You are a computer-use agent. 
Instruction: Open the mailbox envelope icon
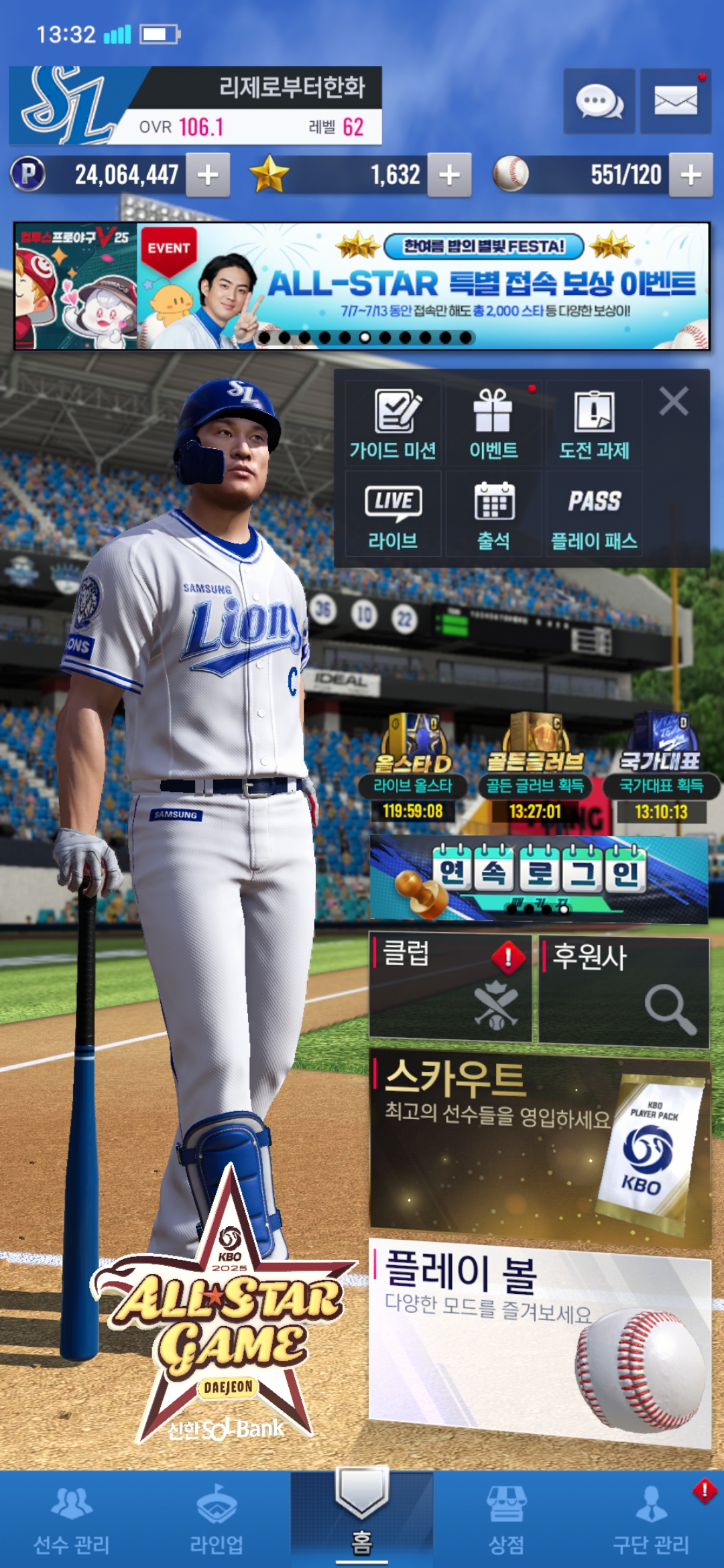coord(675,101)
